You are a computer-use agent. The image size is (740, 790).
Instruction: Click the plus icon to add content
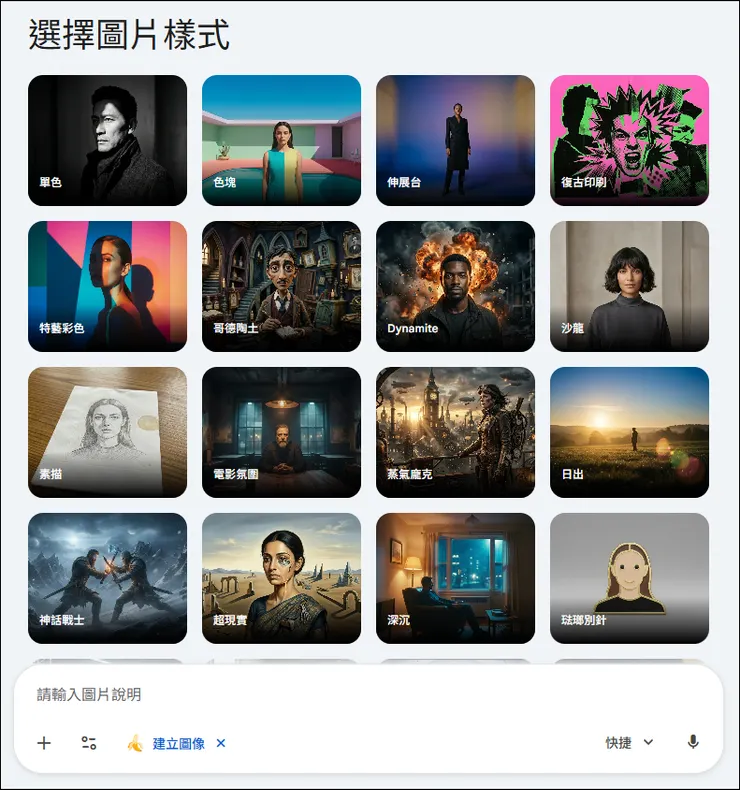click(43, 743)
